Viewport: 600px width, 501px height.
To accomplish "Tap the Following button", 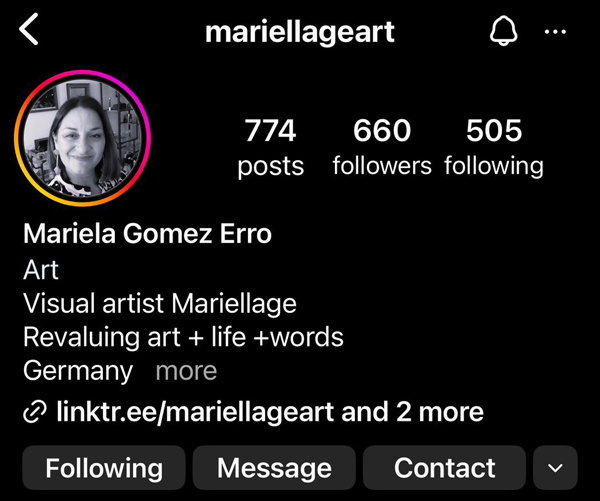I will pyautogui.click(x=103, y=467).
